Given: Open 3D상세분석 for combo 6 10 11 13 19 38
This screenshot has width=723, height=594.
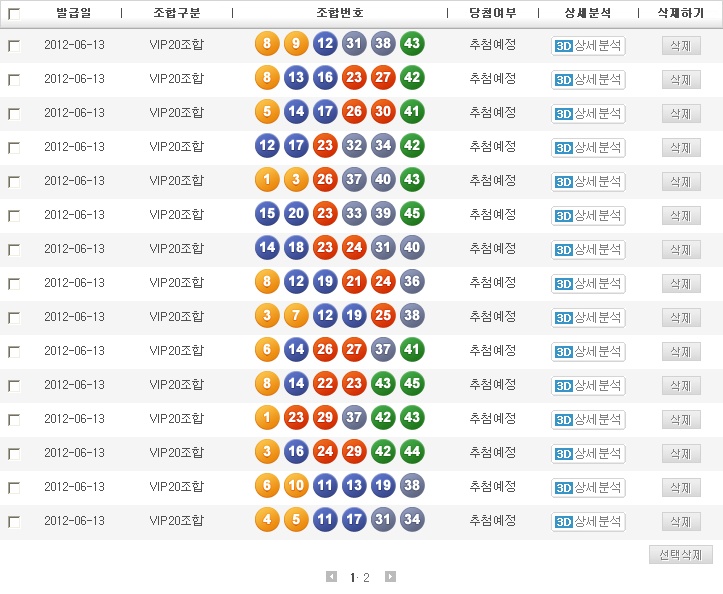Looking at the screenshot, I should tap(588, 488).
